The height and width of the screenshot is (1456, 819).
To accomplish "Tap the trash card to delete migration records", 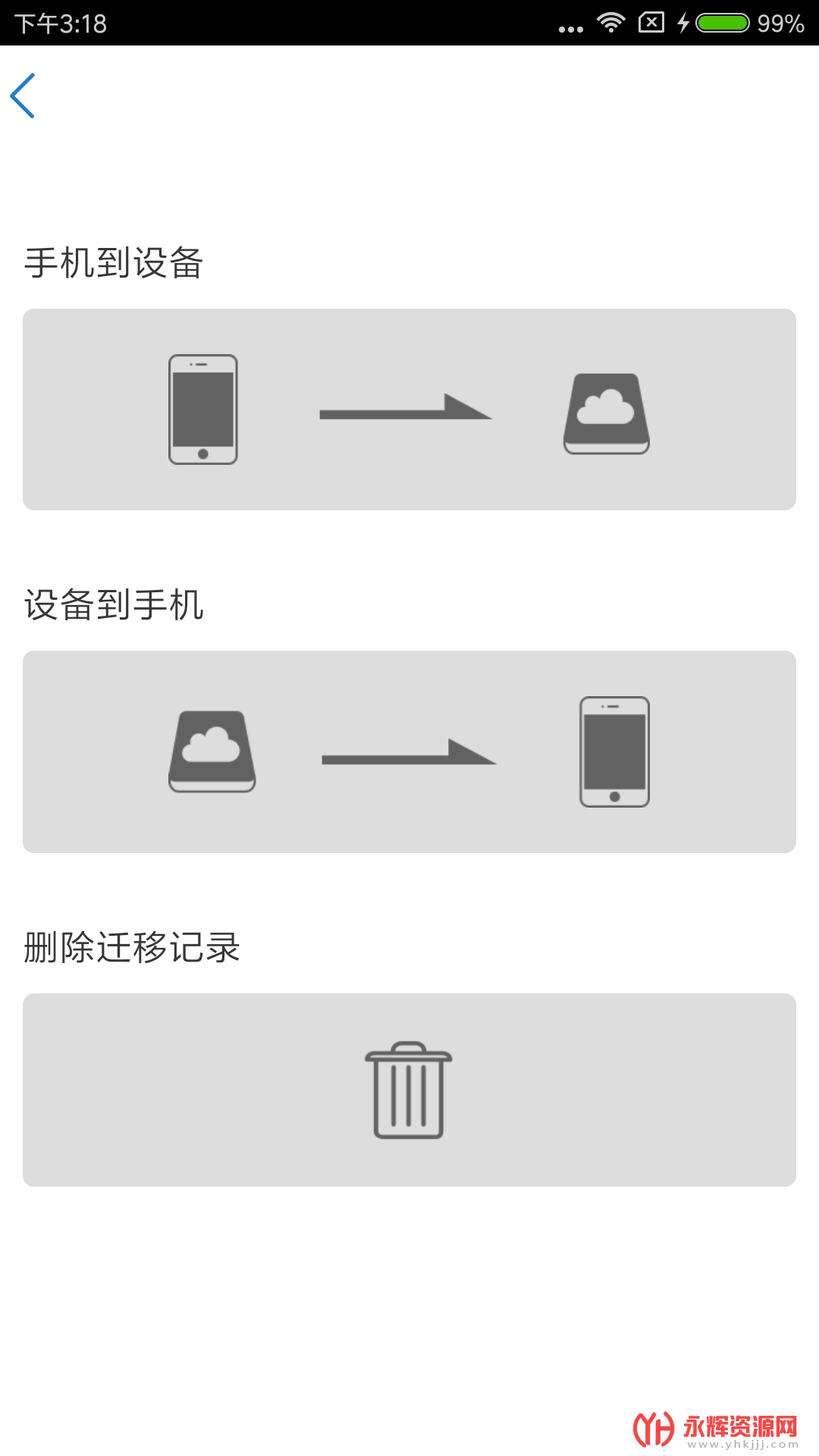I will pyautogui.click(x=409, y=1090).
